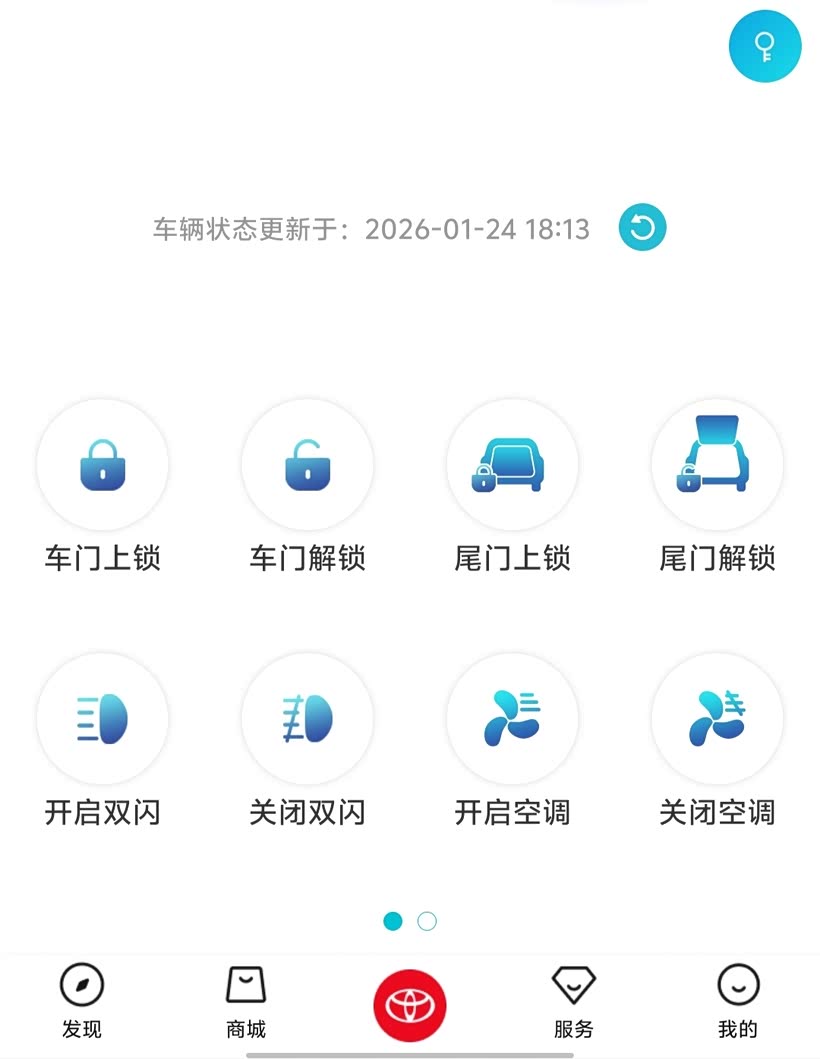Open the digital key button
The width and height of the screenshot is (820, 1059).
tap(765, 45)
